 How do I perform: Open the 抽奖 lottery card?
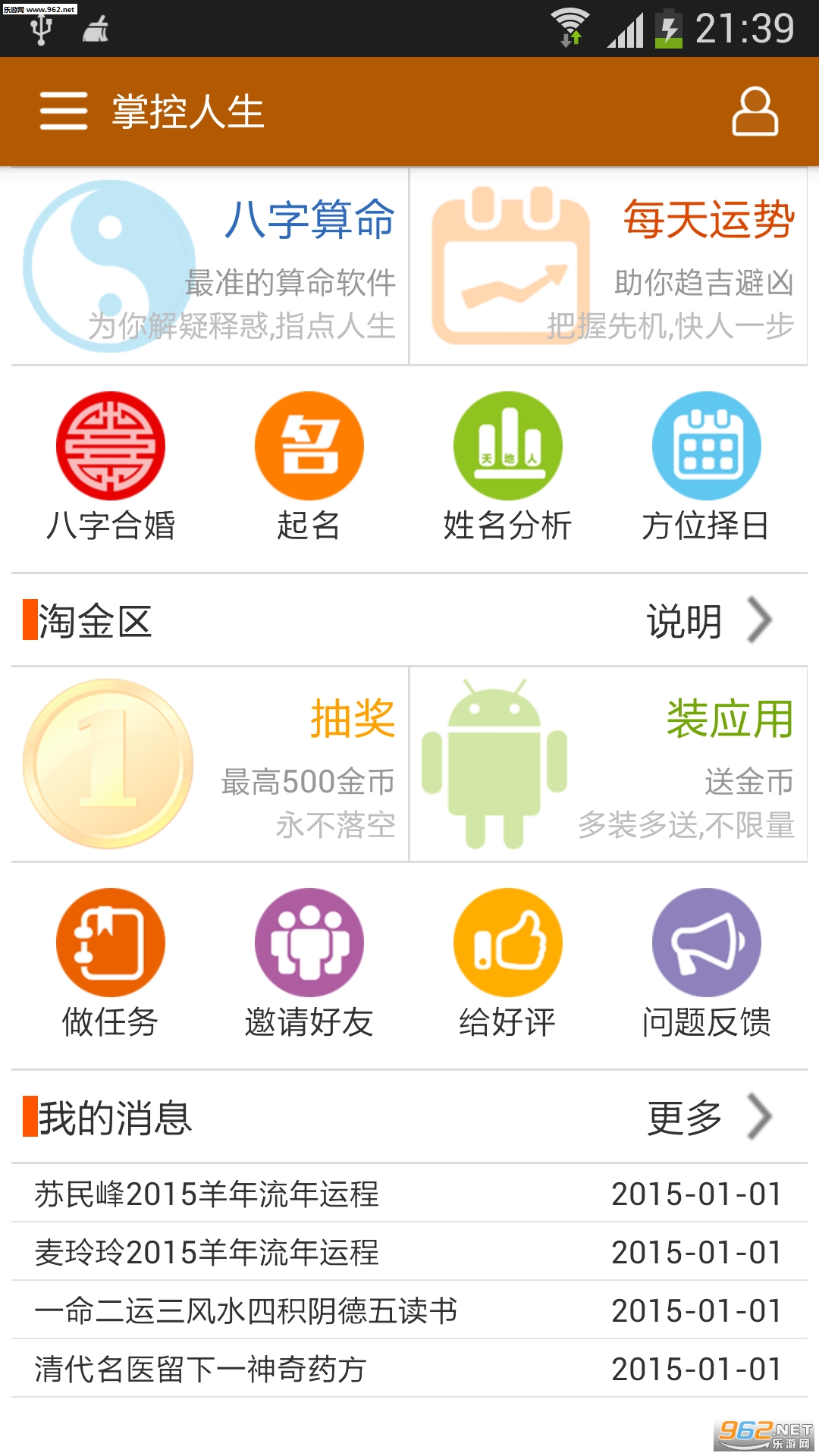210,764
